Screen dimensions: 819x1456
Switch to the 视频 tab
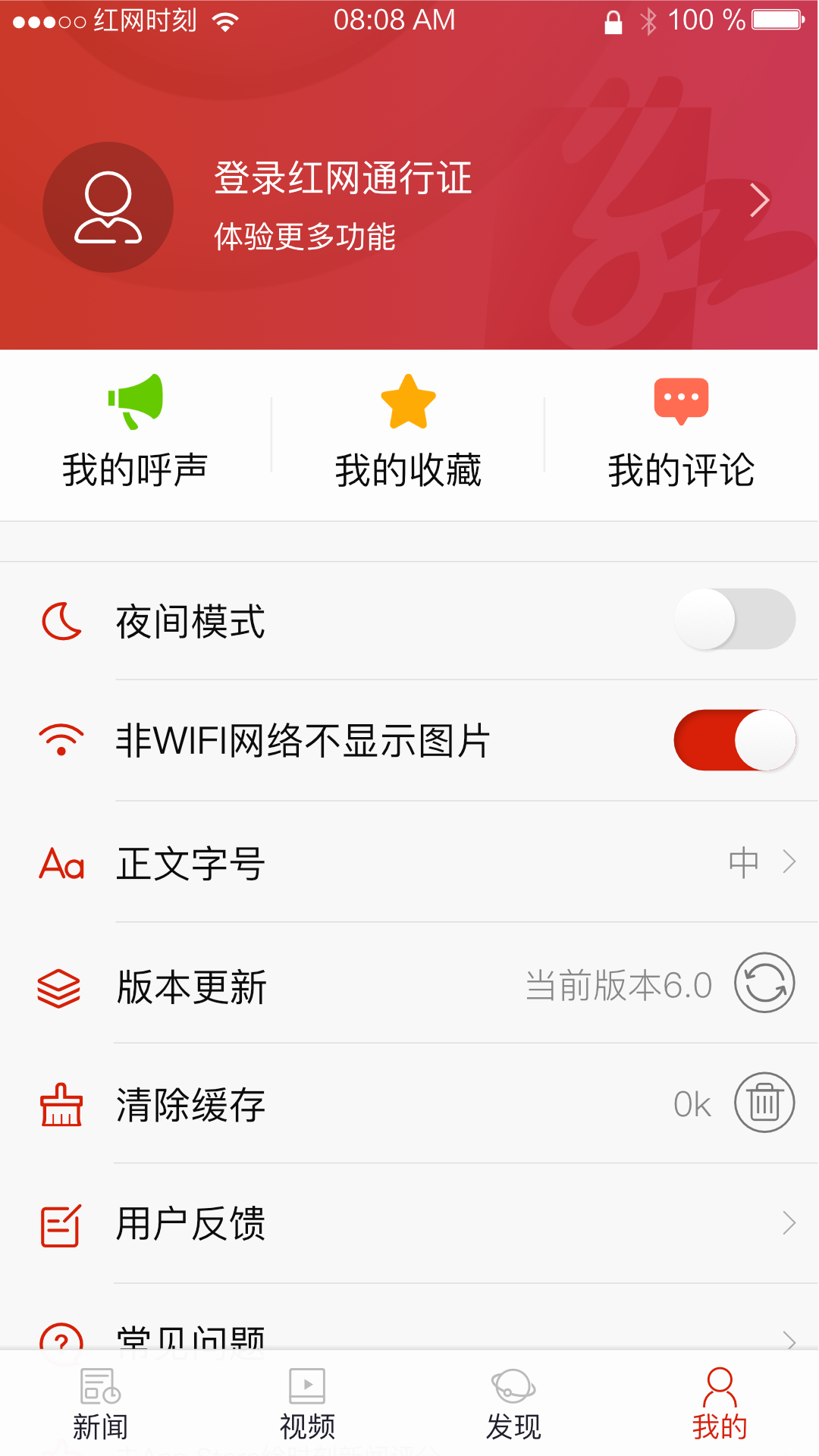tap(307, 1404)
